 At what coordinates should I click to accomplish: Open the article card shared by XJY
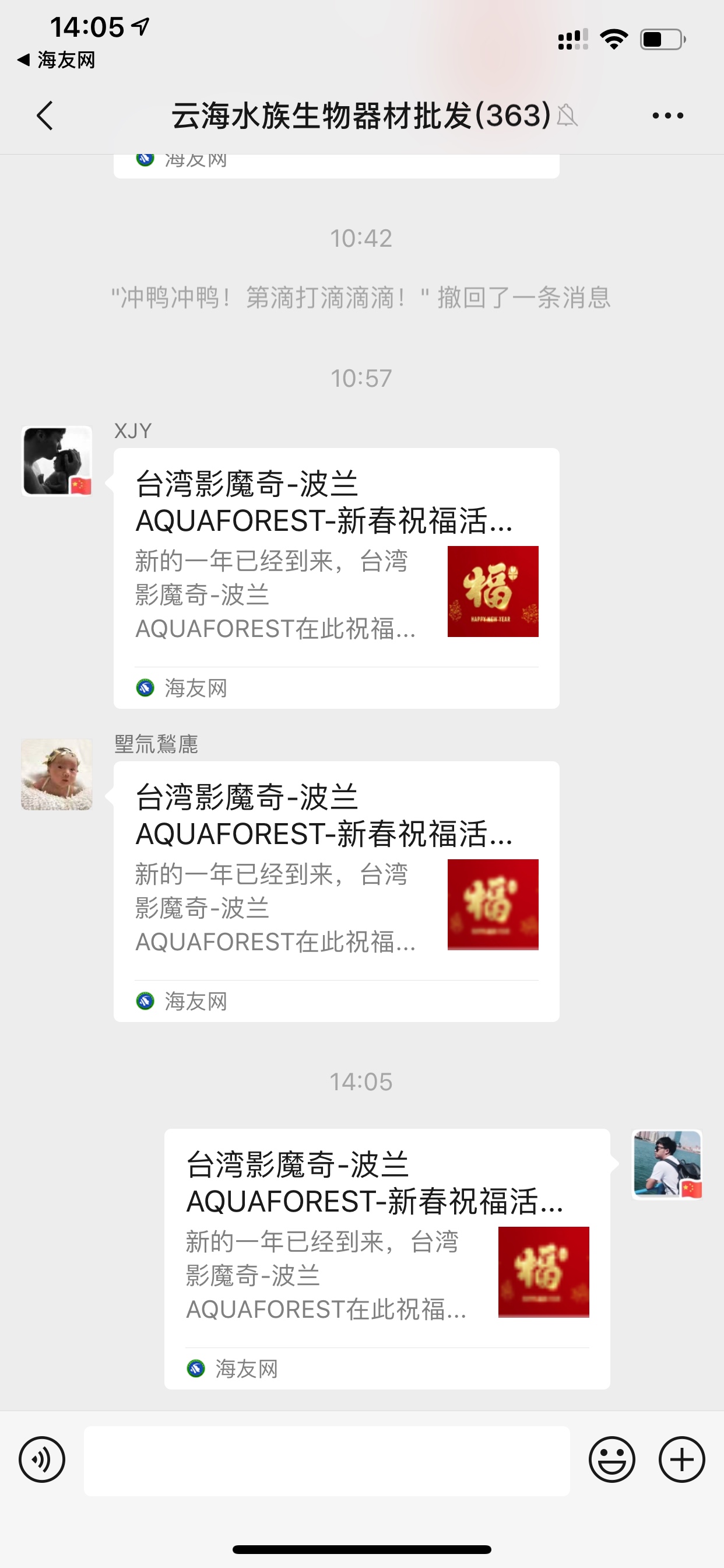336,577
